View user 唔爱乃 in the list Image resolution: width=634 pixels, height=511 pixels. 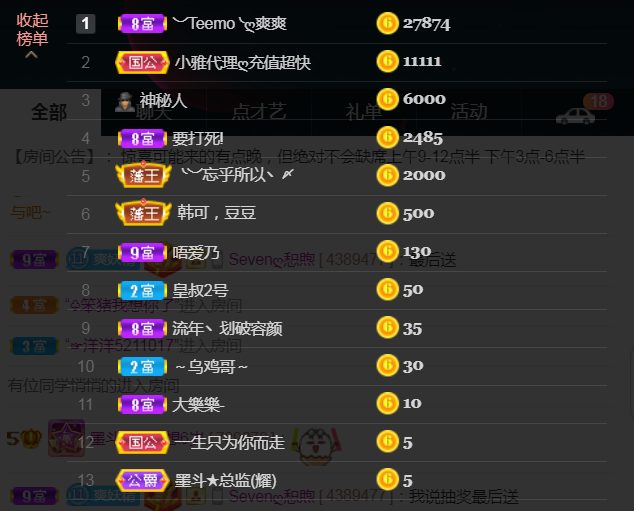(196, 253)
